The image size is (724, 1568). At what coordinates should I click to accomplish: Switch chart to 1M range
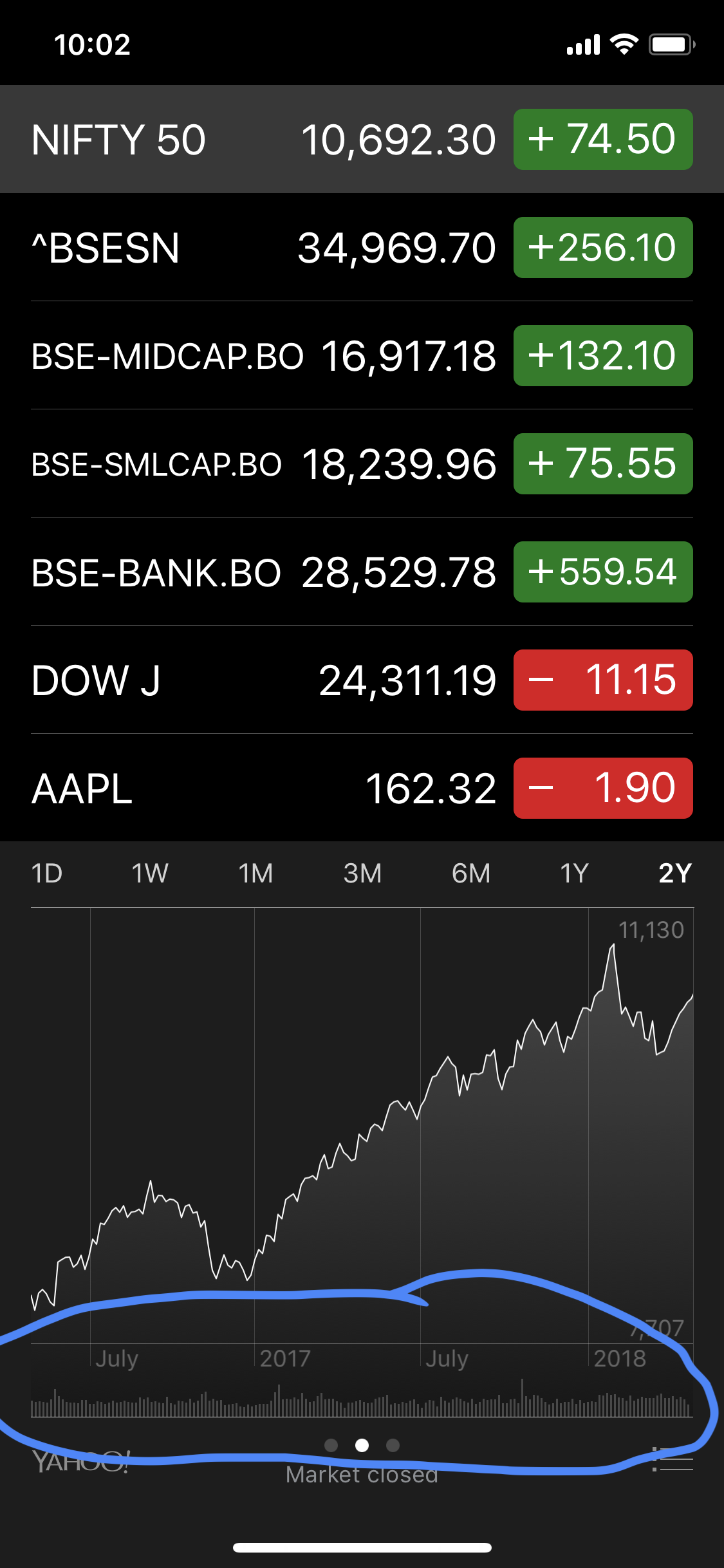255,873
